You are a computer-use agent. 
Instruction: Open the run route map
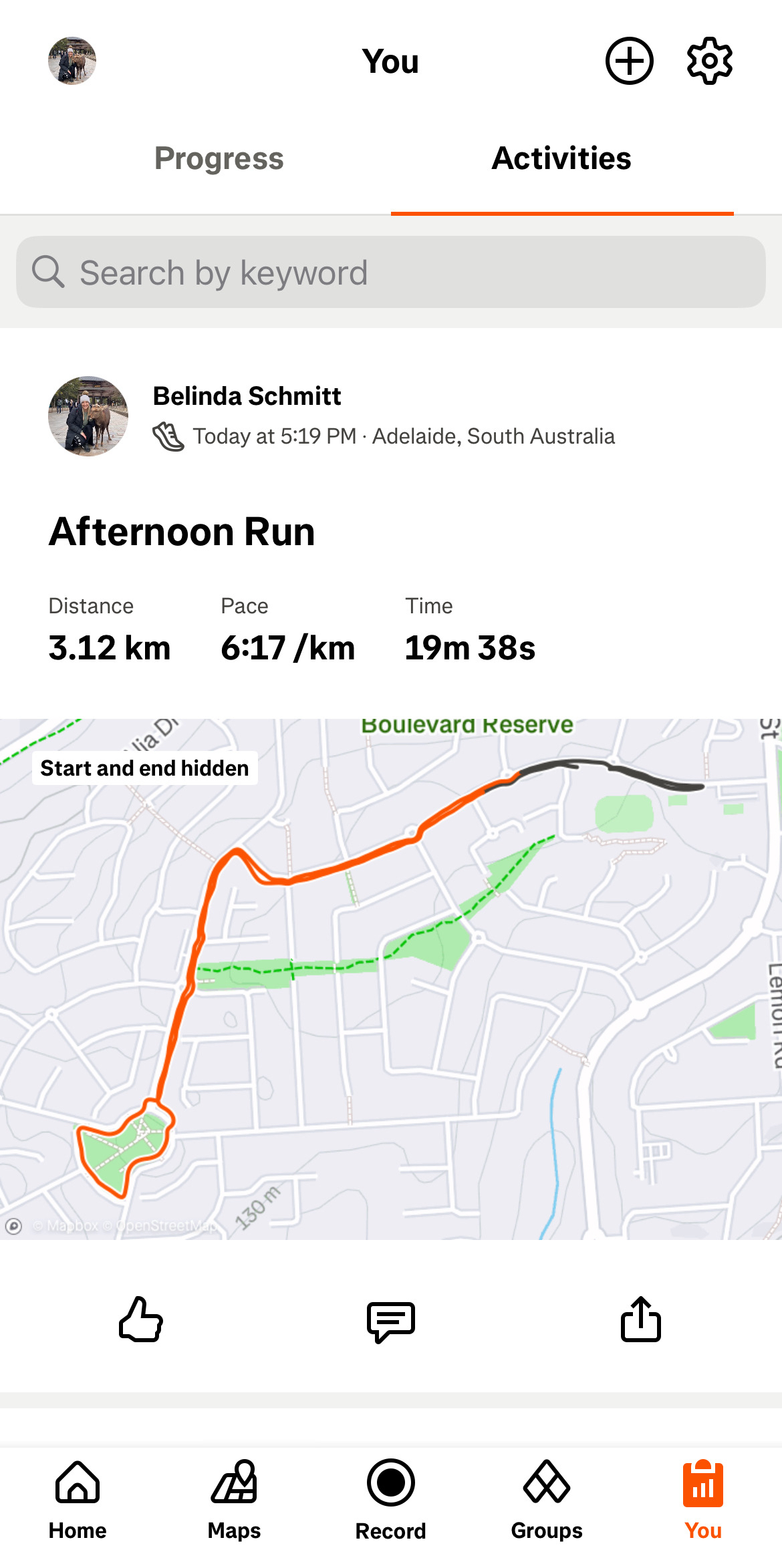pos(391,979)
